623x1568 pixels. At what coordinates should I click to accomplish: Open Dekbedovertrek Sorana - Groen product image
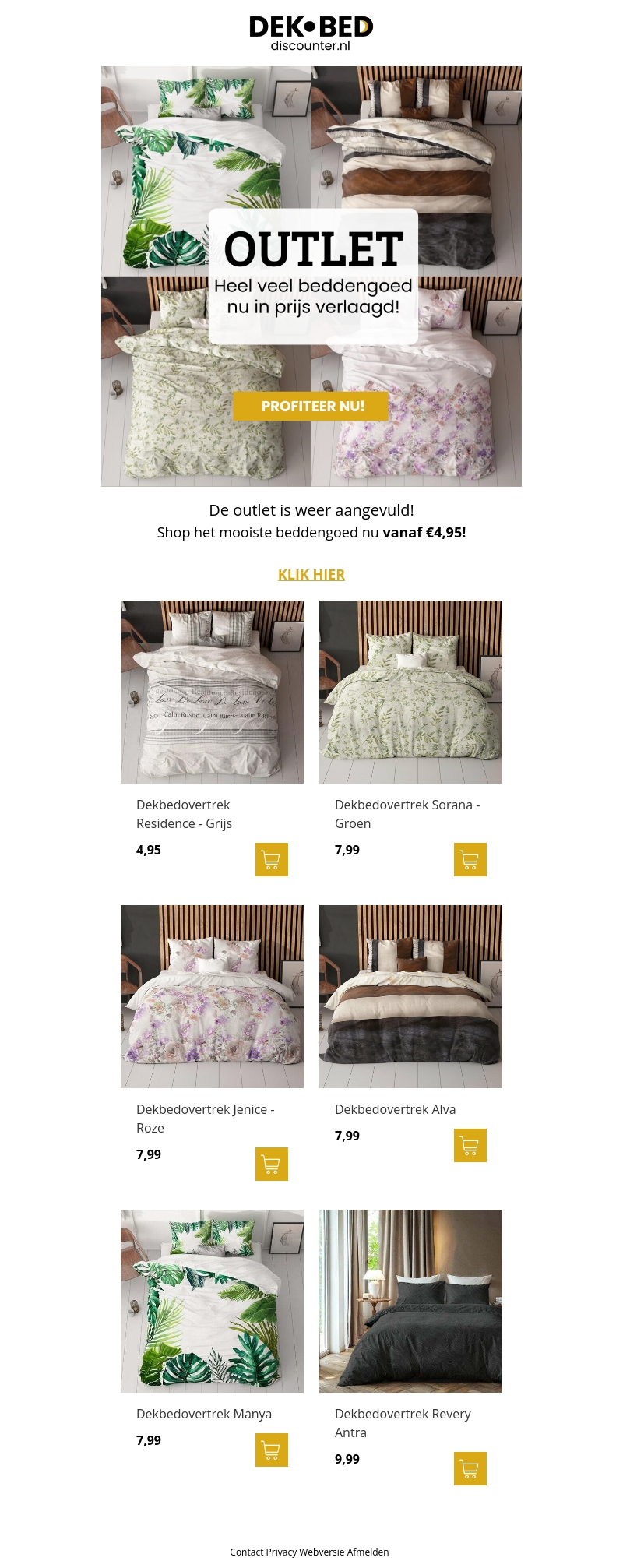(x=410, y=692)
